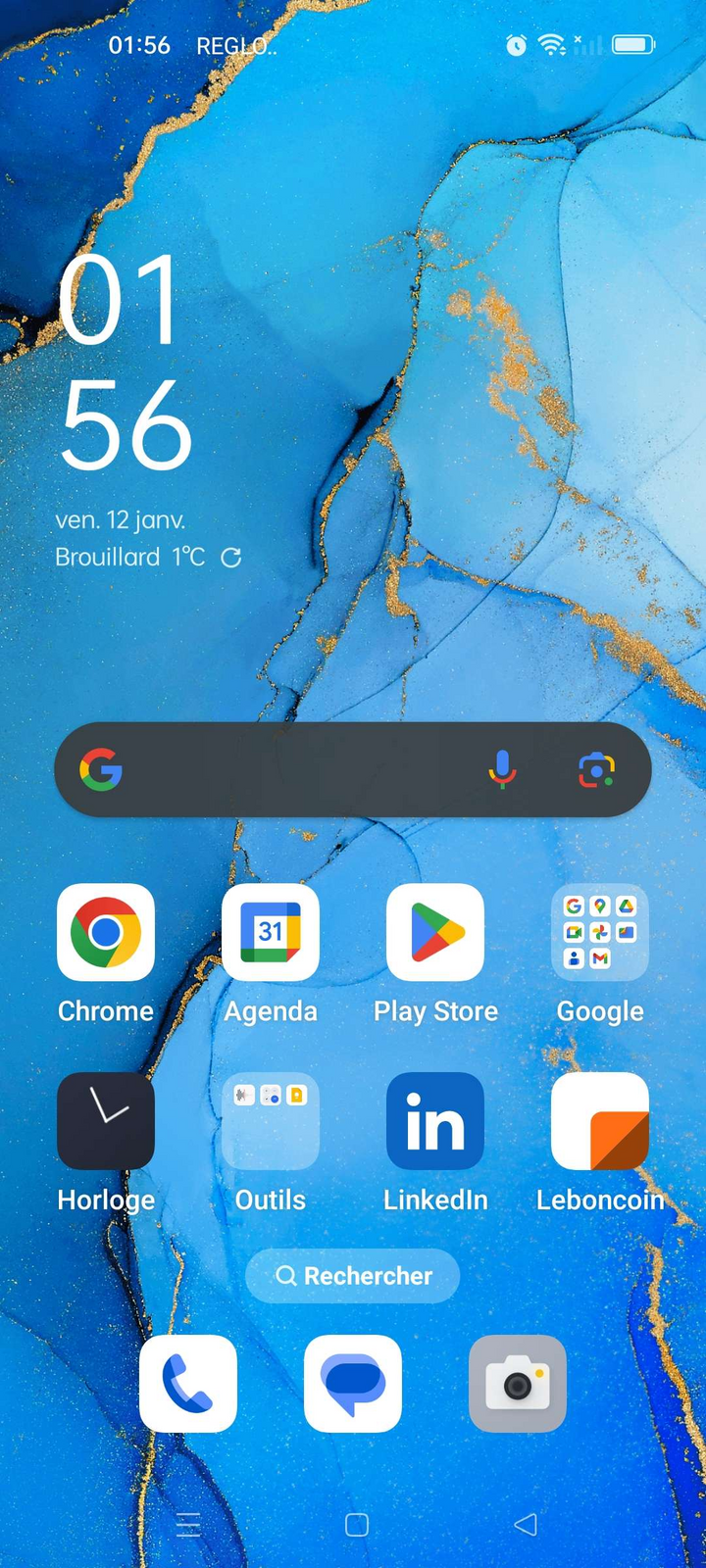Expand the Google apps folder
This screenshot has height=1568, width=706.
tap(600, 932)
